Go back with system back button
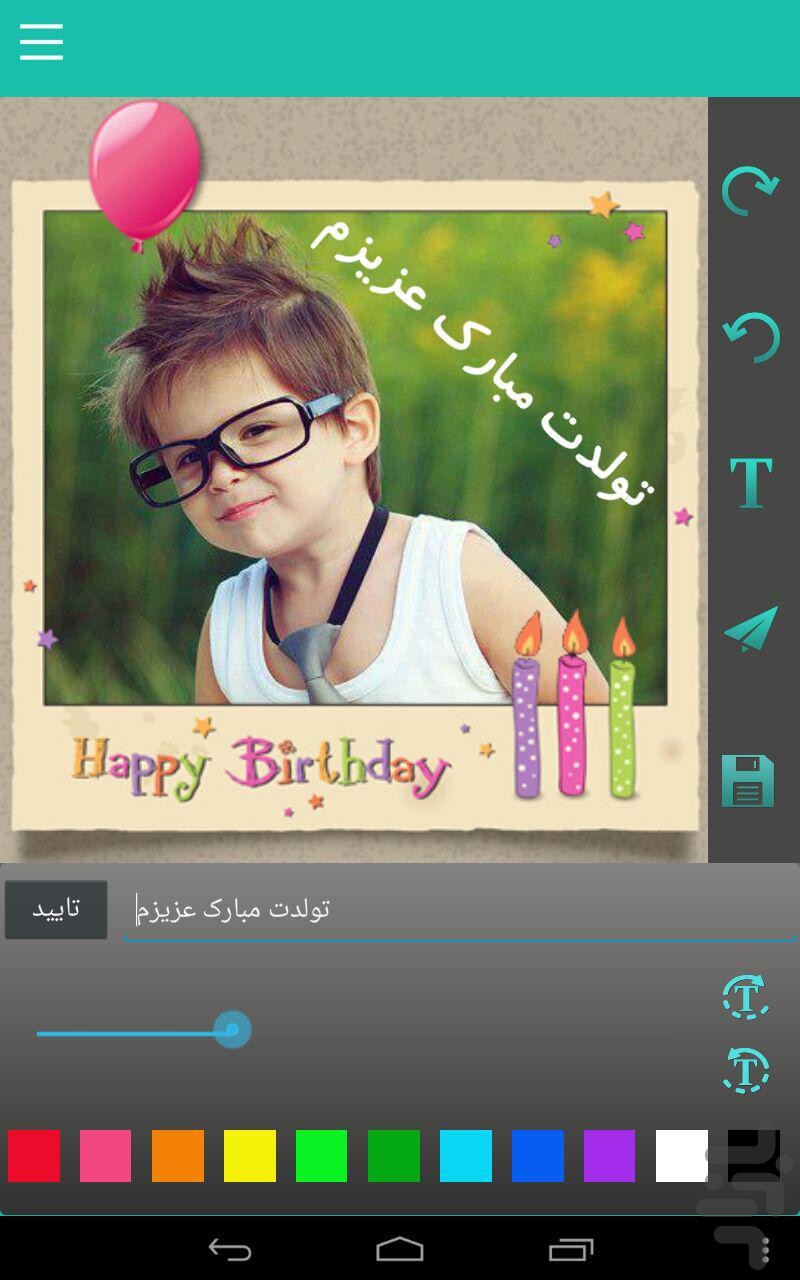The width and height of the screenshot is (800, 1280). click(x=229, y=1249)
